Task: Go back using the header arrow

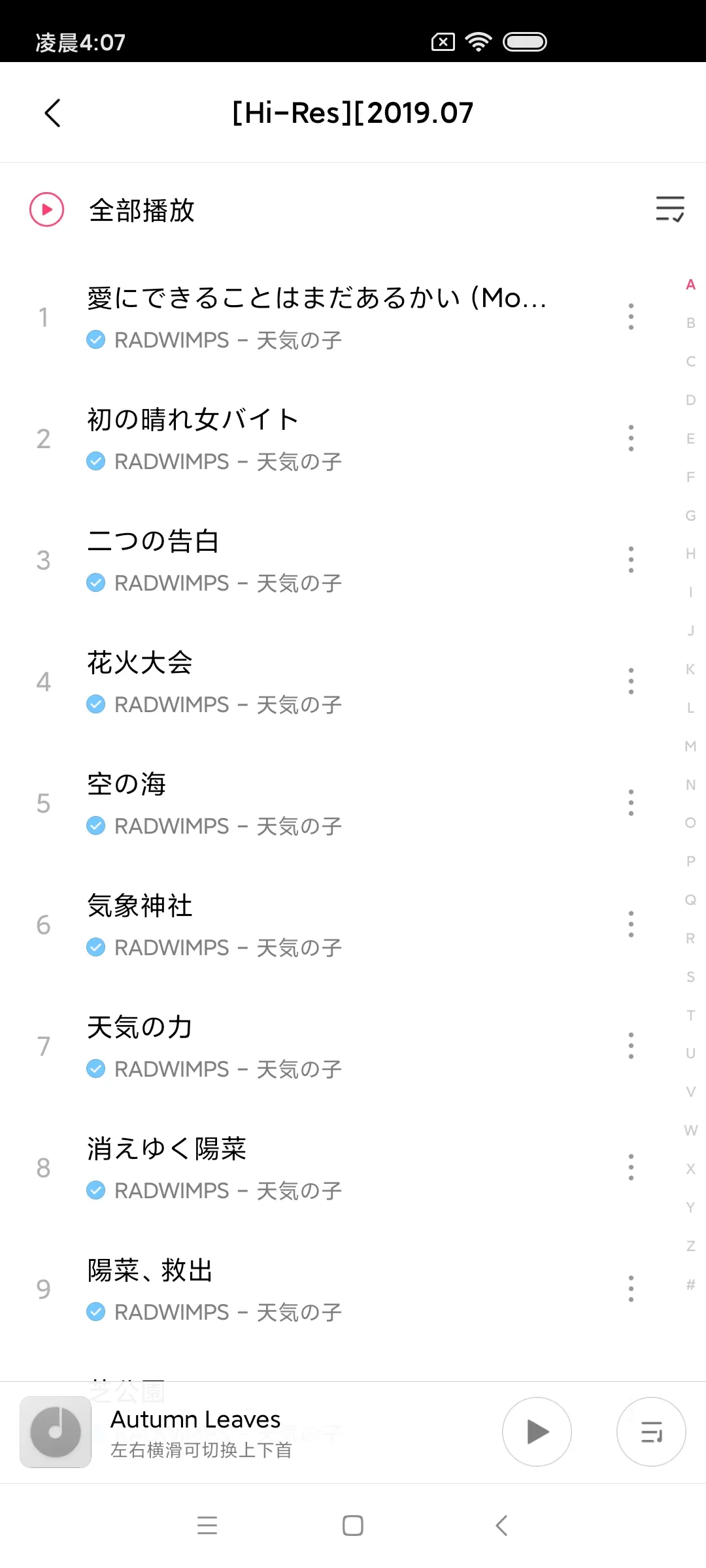Action: [52, 113]
